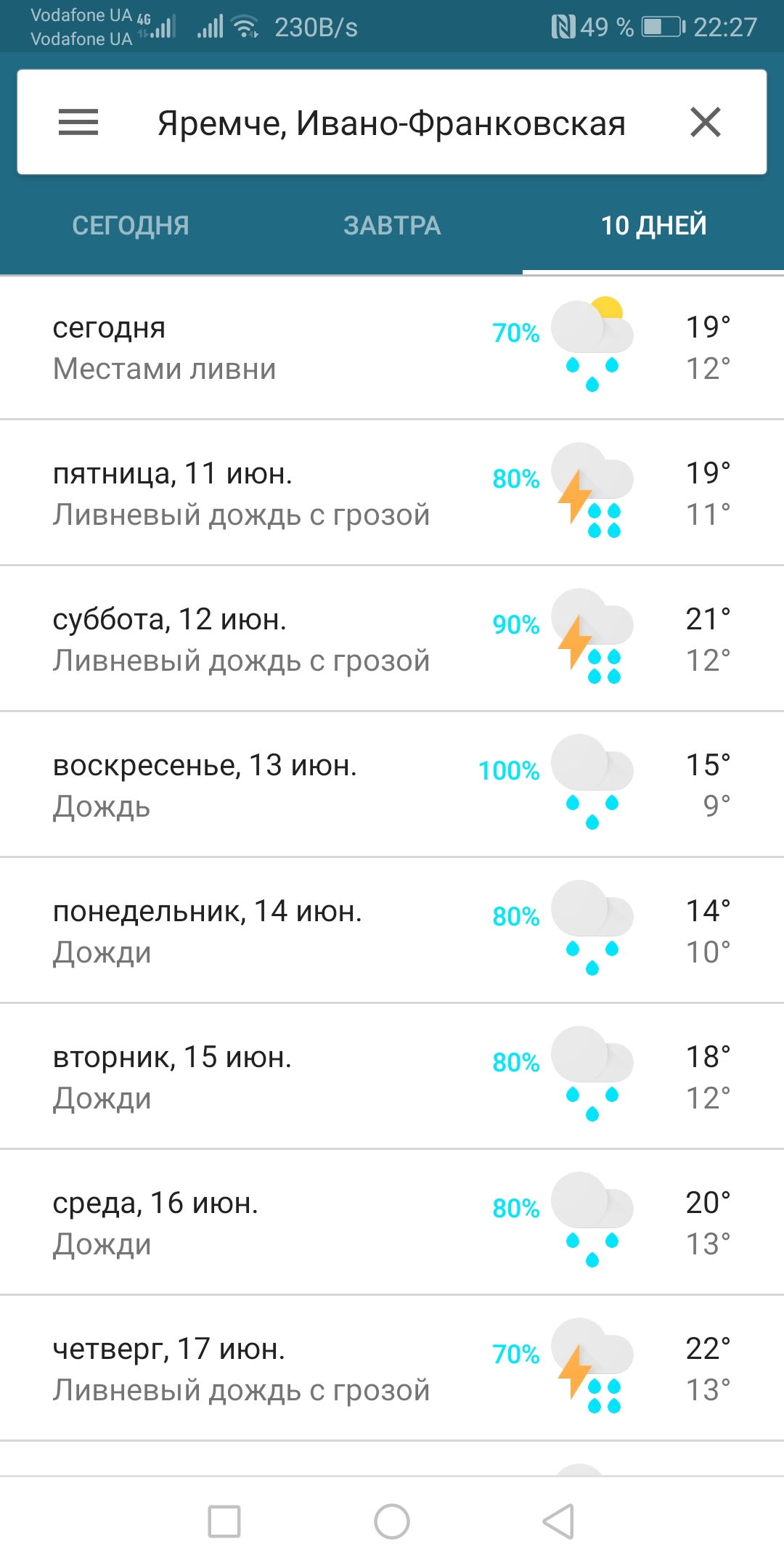784x1568 pixels.
Task: Switch to the СЕГОДНЯ tab
Action: click(131, 226)
